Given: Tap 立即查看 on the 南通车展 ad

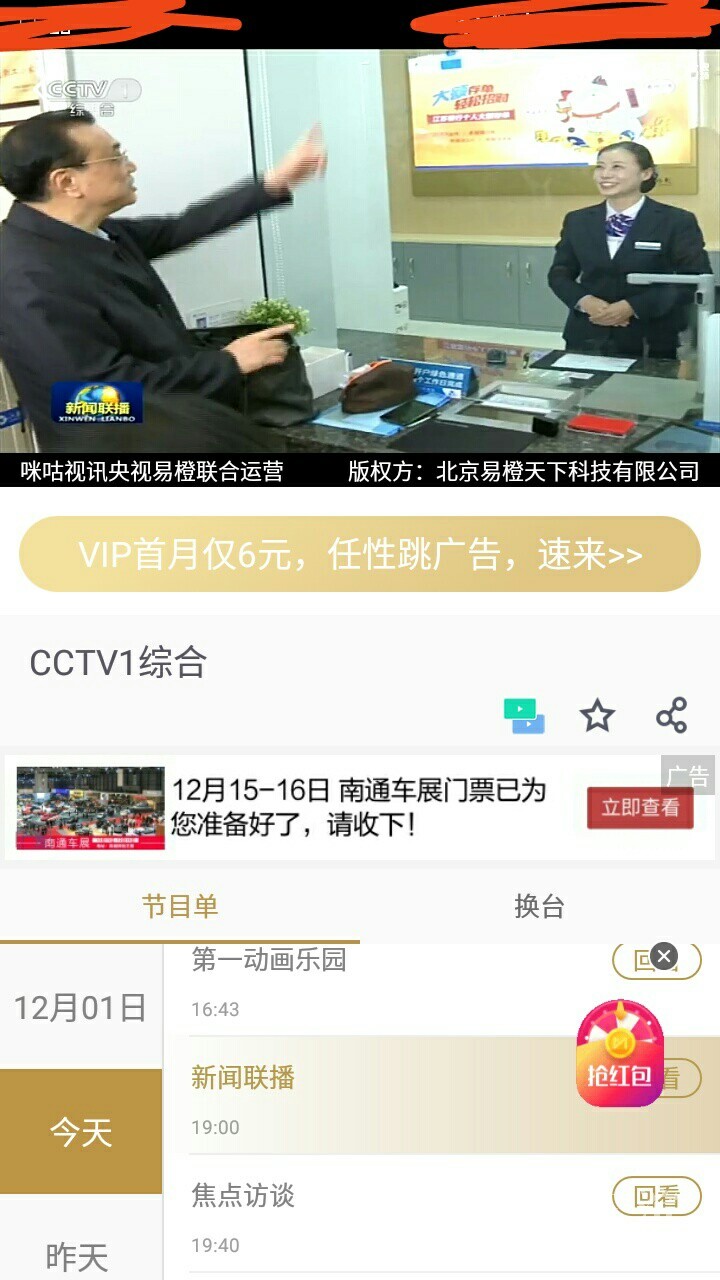Looking at the screenshot, I should [639, 808].
